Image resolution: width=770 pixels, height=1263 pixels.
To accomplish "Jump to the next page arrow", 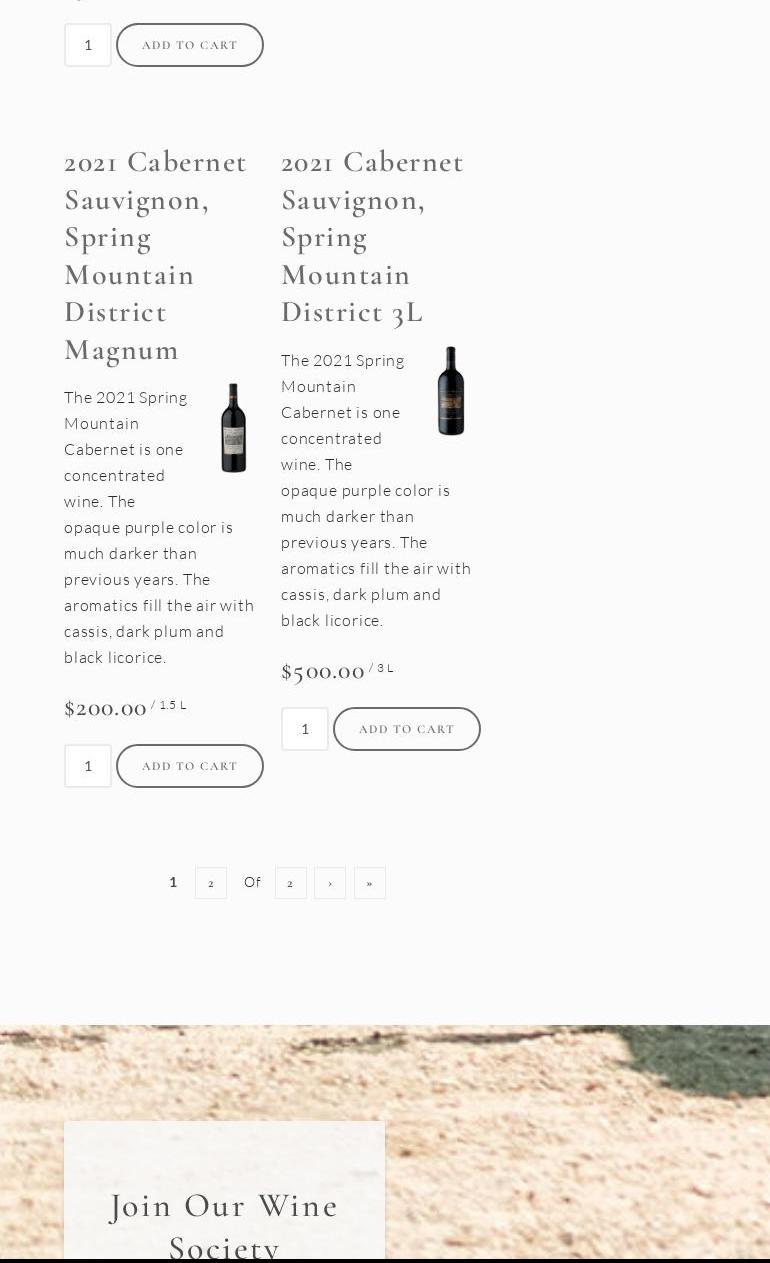I will click(330, 883).
